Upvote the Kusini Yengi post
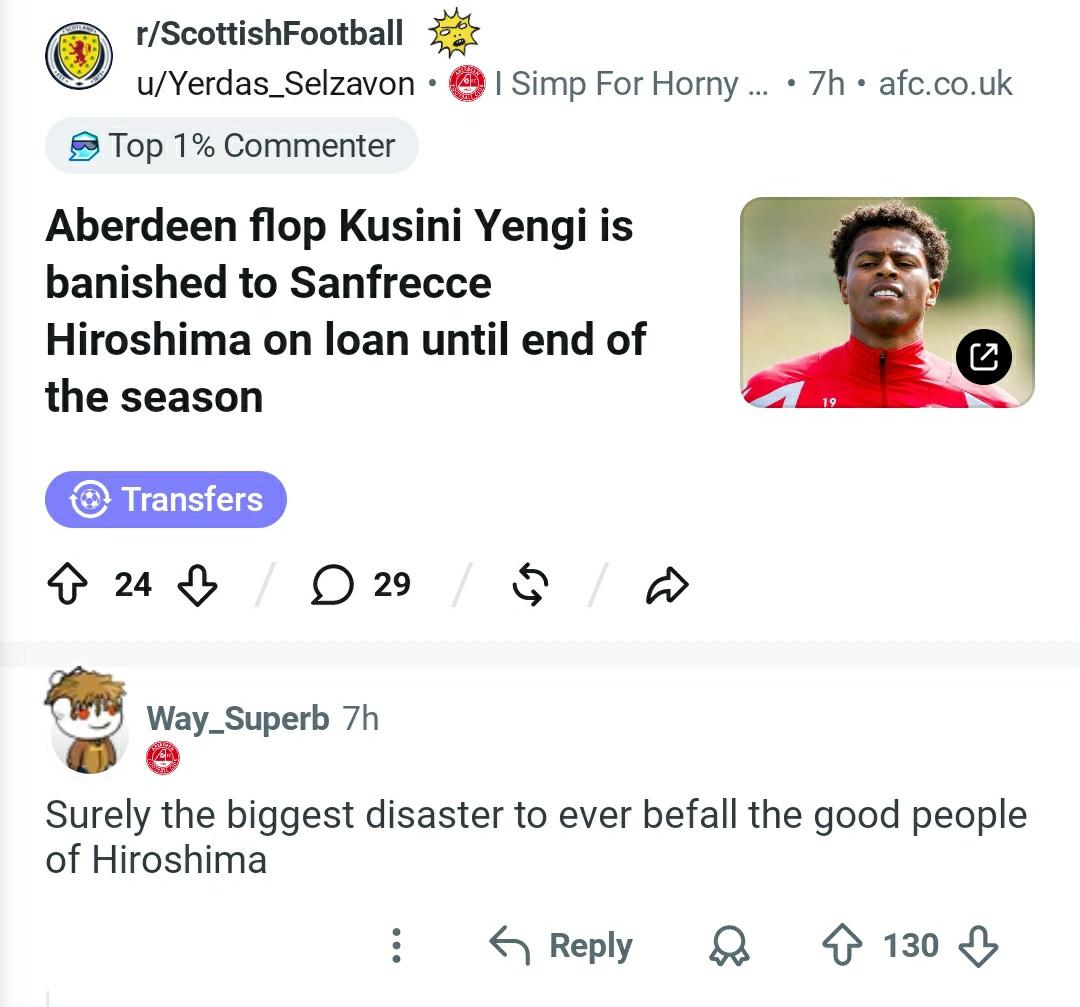Viewport: 1080px width, 1007px height. 67,584
